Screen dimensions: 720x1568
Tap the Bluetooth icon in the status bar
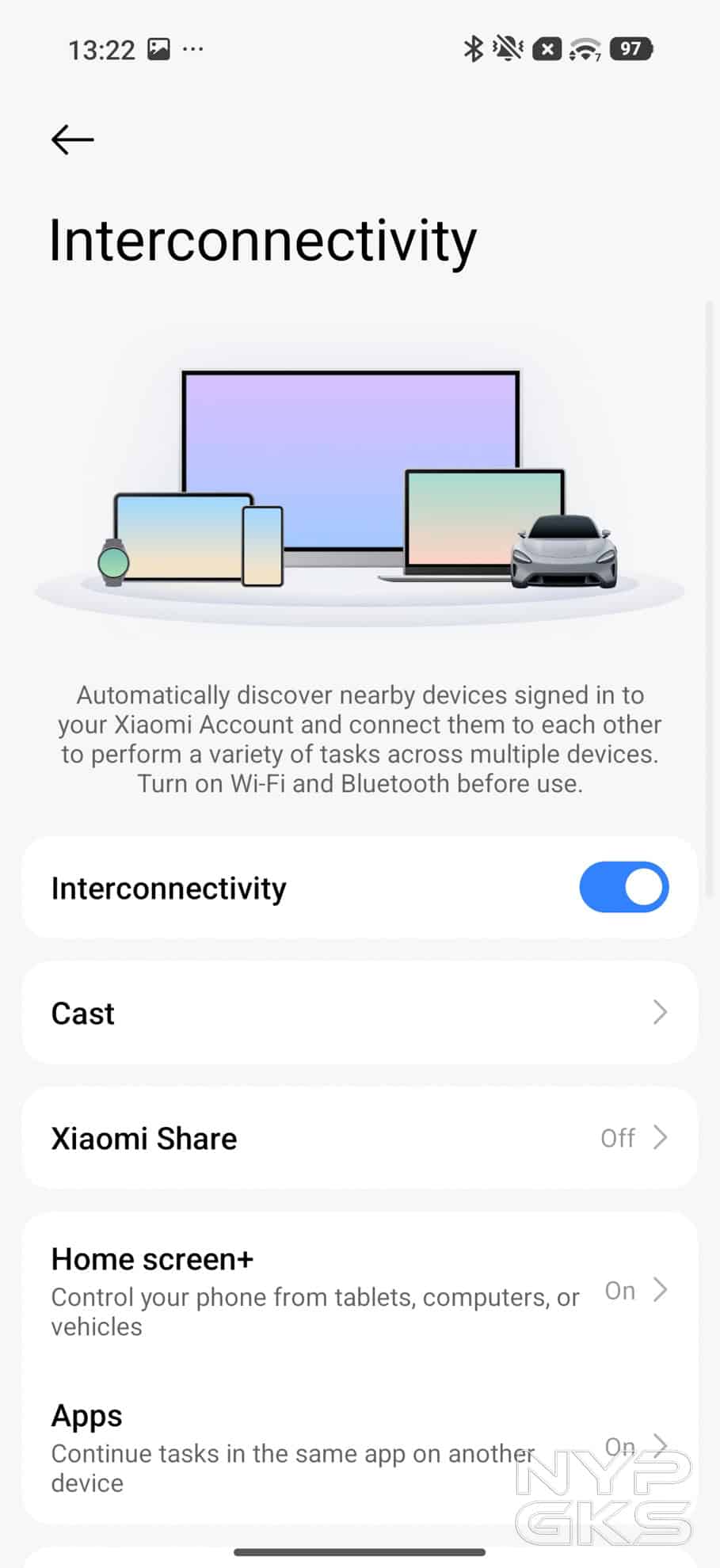pos(473,49)
